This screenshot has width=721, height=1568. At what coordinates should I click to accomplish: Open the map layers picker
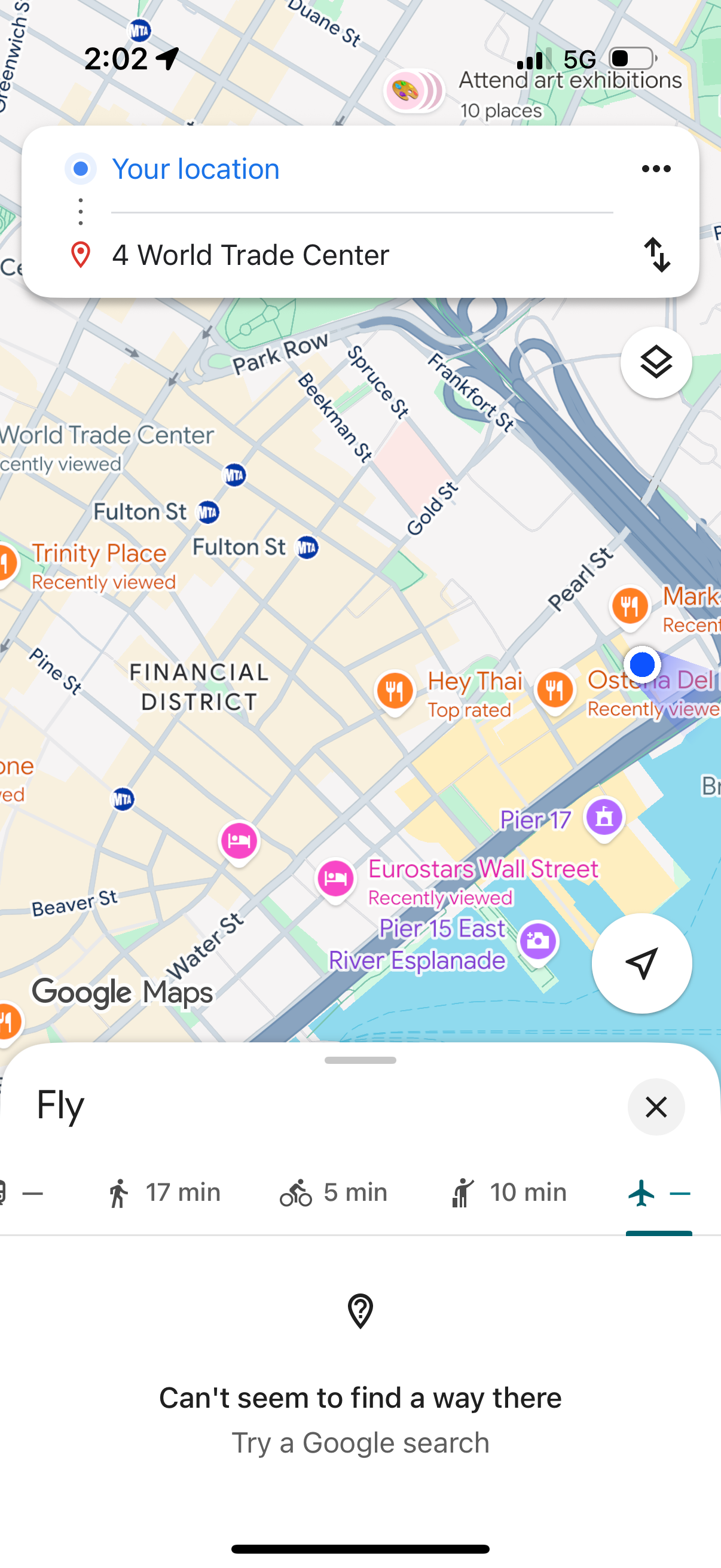(x=655, y=362)
